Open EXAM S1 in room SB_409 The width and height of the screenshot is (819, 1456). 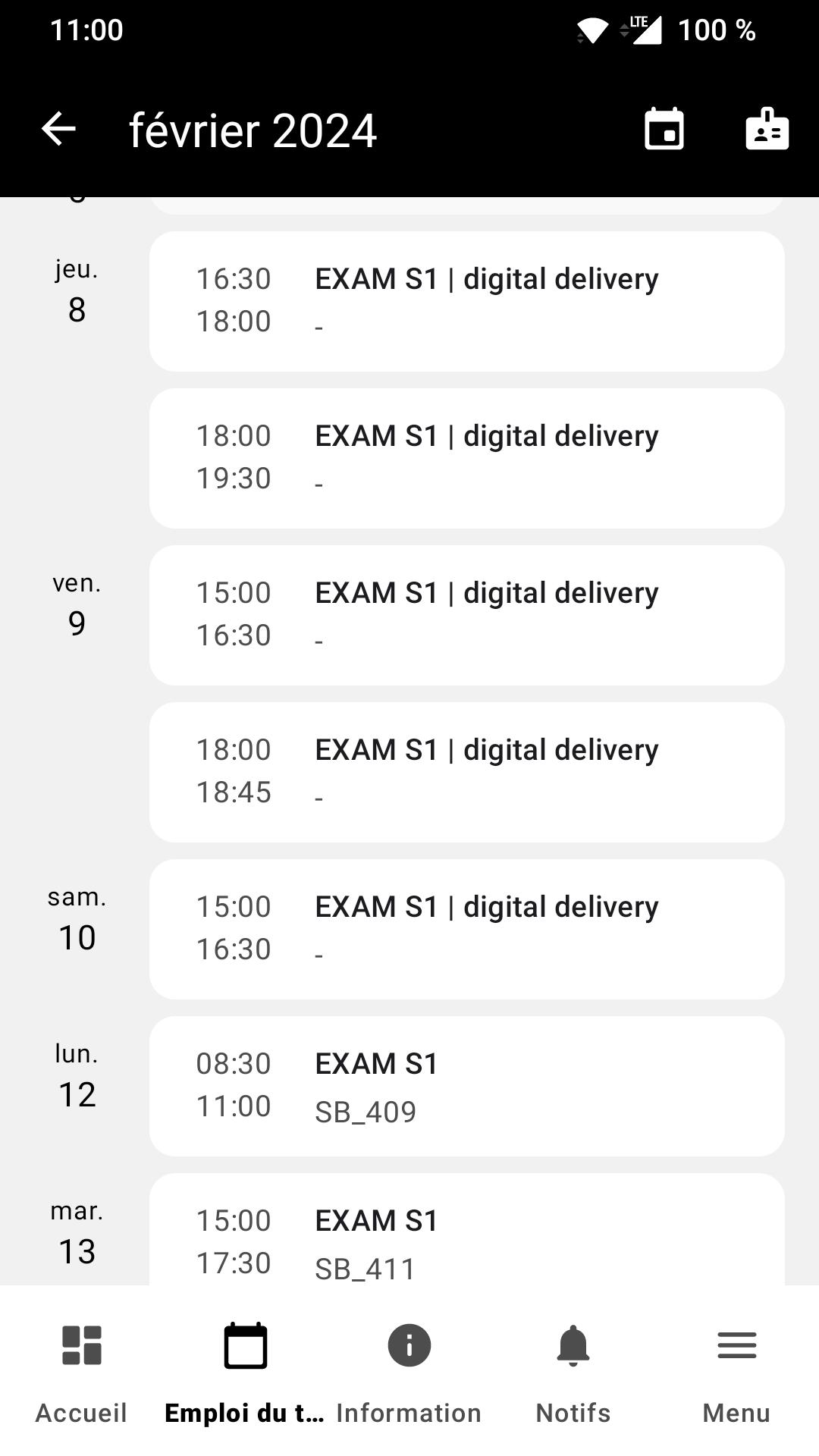click(x=467, y=1087)
